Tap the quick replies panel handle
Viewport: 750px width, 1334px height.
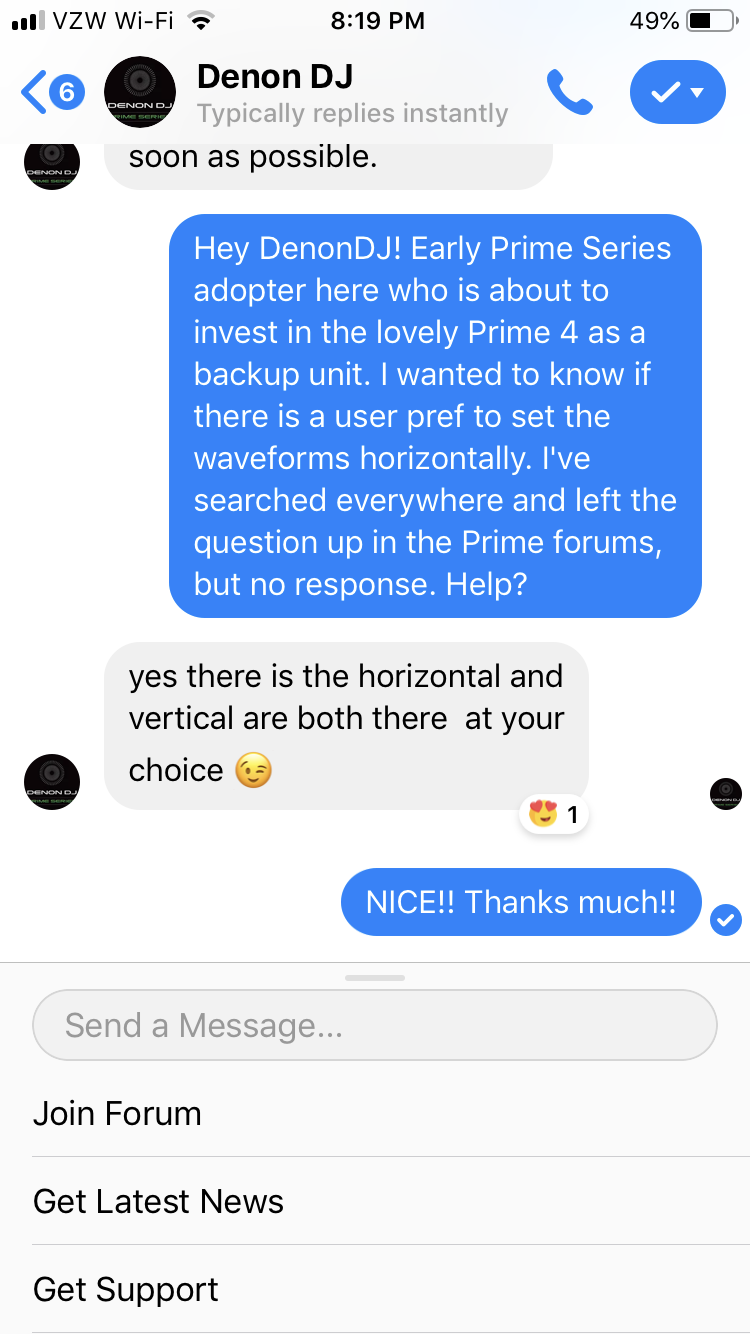pyautogui.click(x=375, y=977)
